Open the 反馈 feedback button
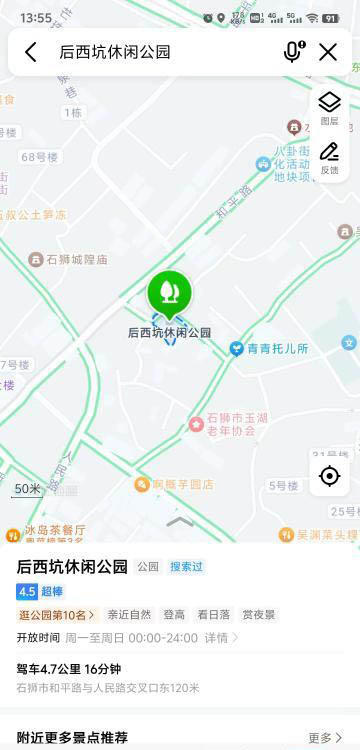This screenshot has height=750, width=360. click(329, 158)
